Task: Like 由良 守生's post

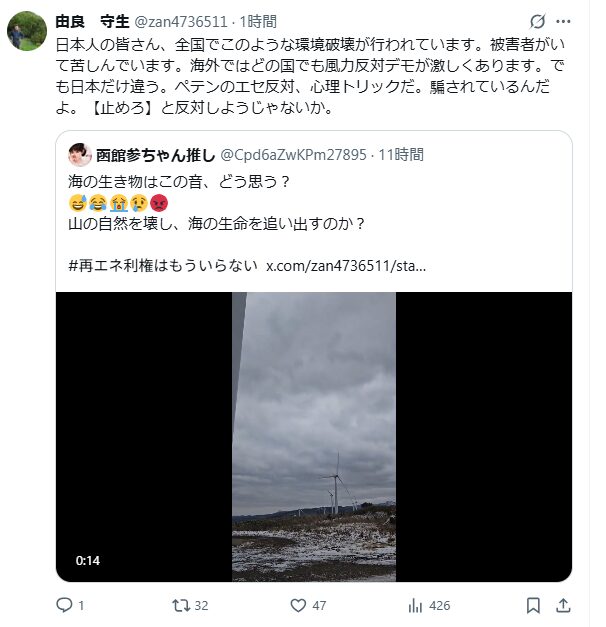Action: (x=297, y=605)
